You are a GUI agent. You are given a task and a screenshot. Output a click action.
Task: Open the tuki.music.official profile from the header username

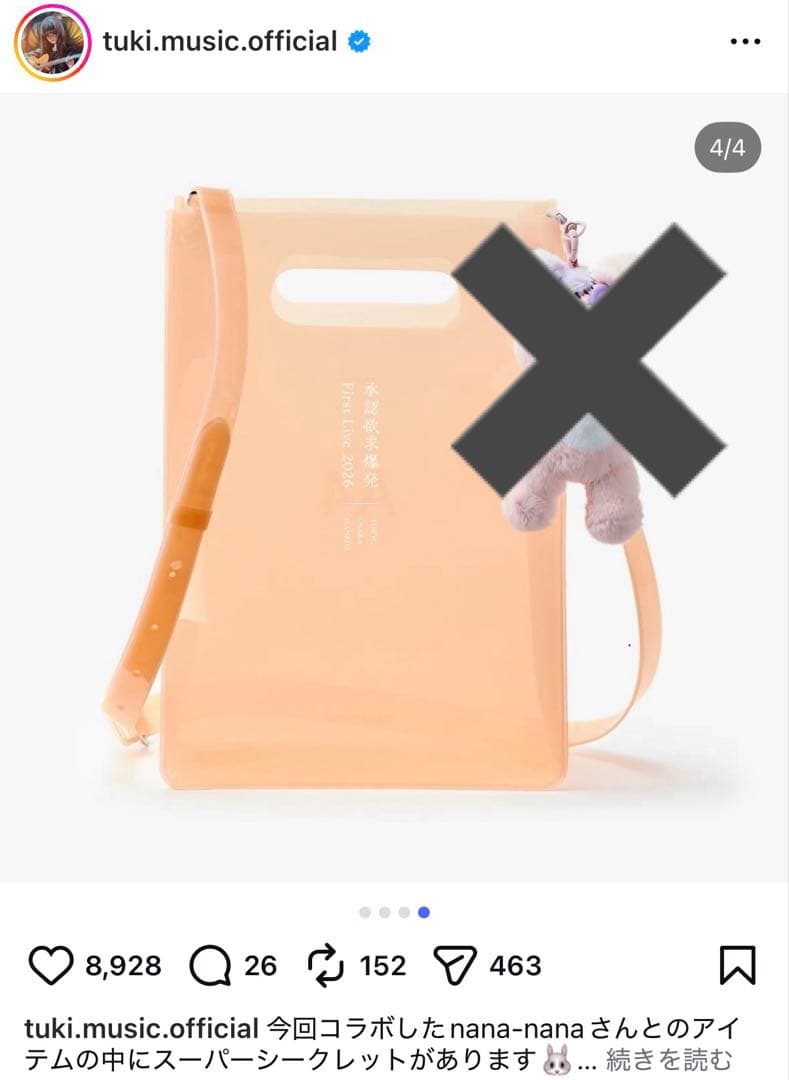[220, 42]
